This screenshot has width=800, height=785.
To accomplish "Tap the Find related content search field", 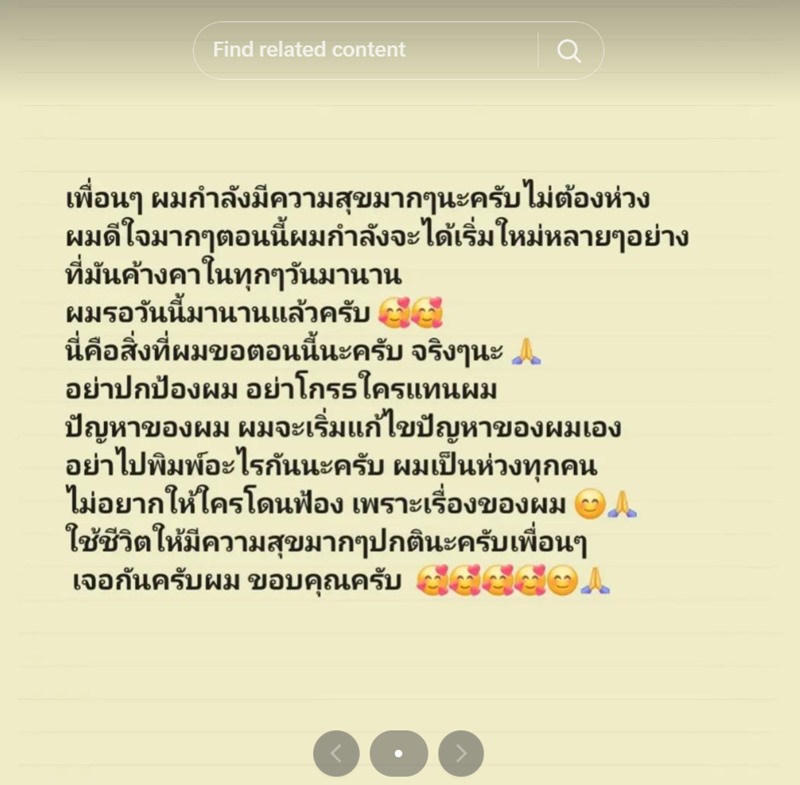I will point(365,50).
